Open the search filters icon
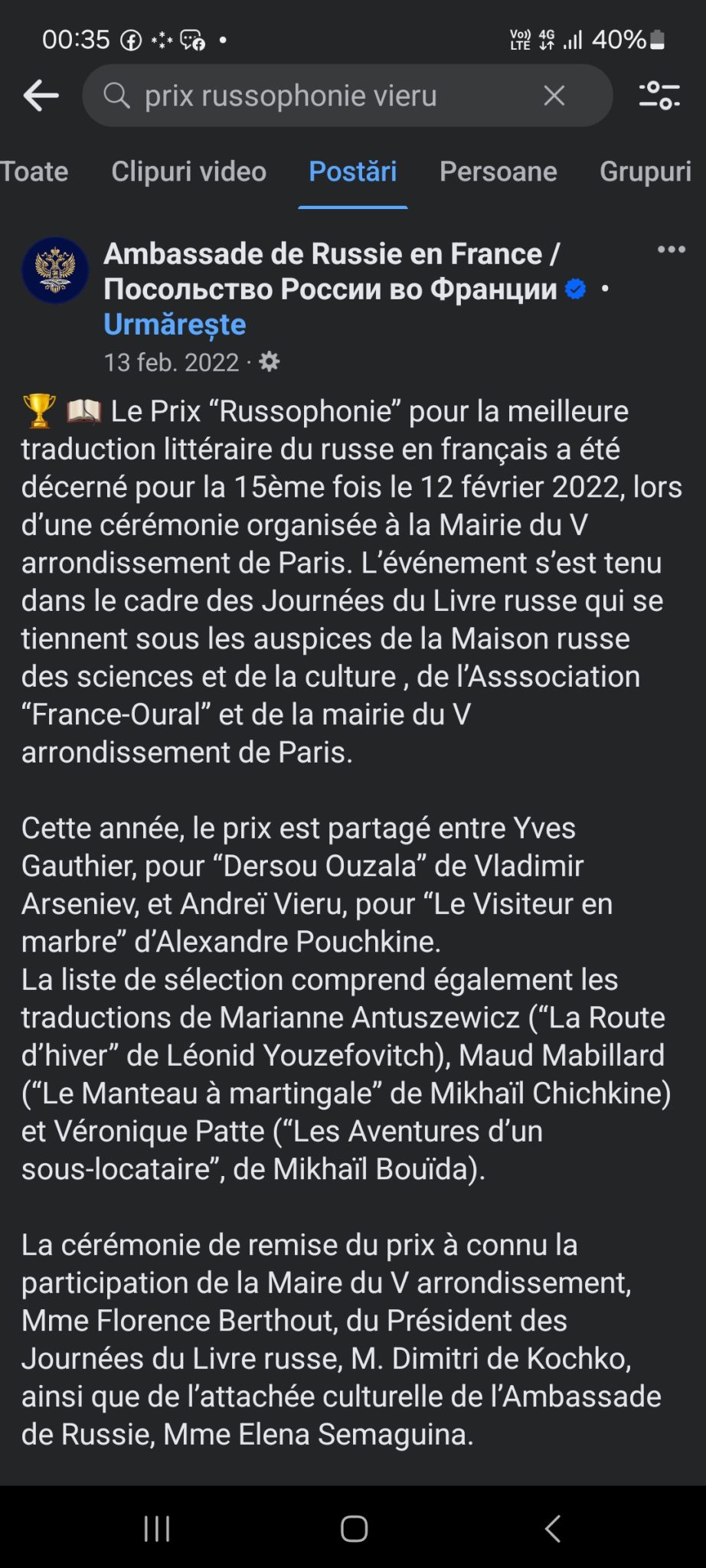 659,96
